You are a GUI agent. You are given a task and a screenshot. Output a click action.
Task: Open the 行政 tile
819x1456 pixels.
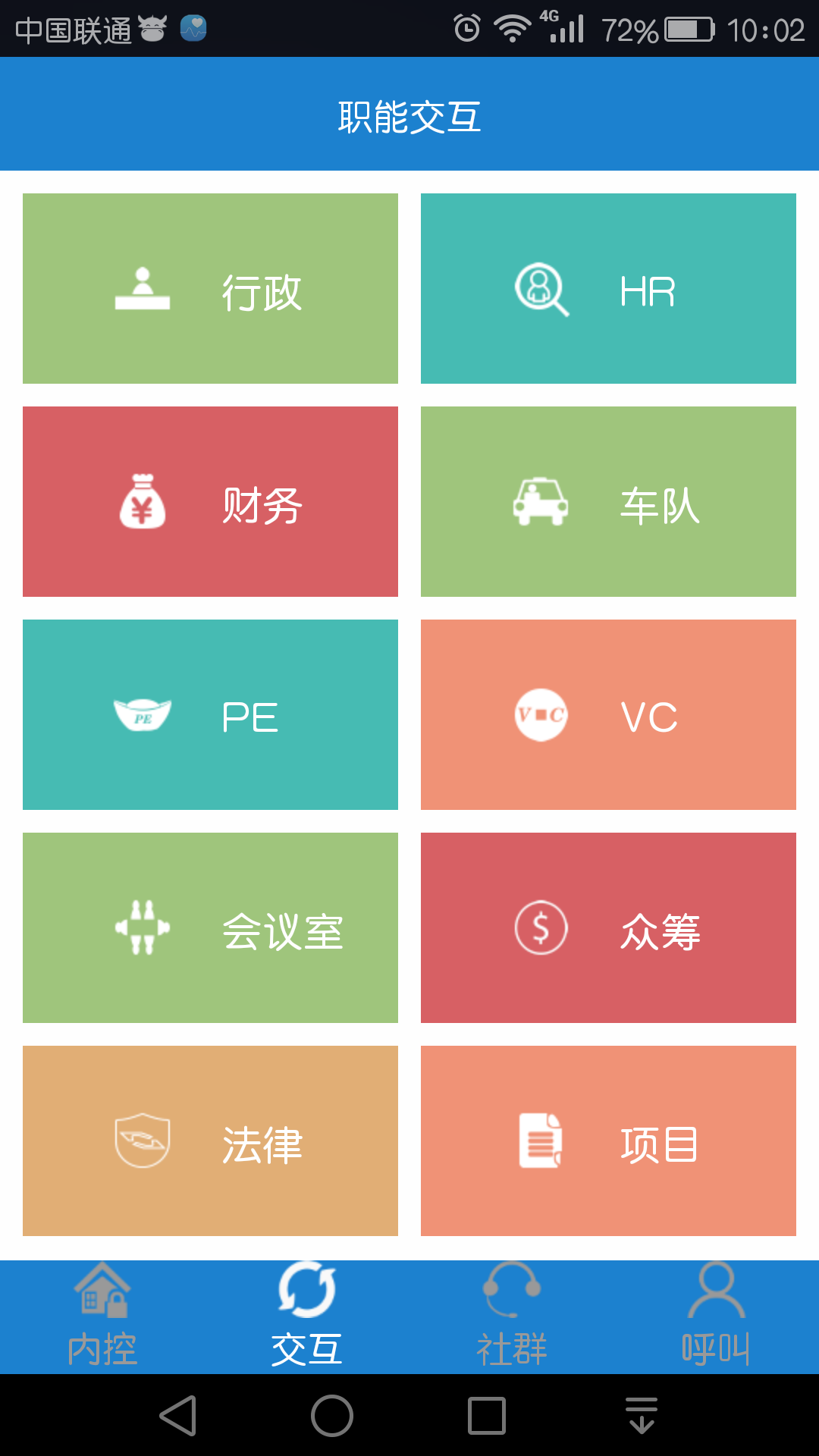point(210,288)
